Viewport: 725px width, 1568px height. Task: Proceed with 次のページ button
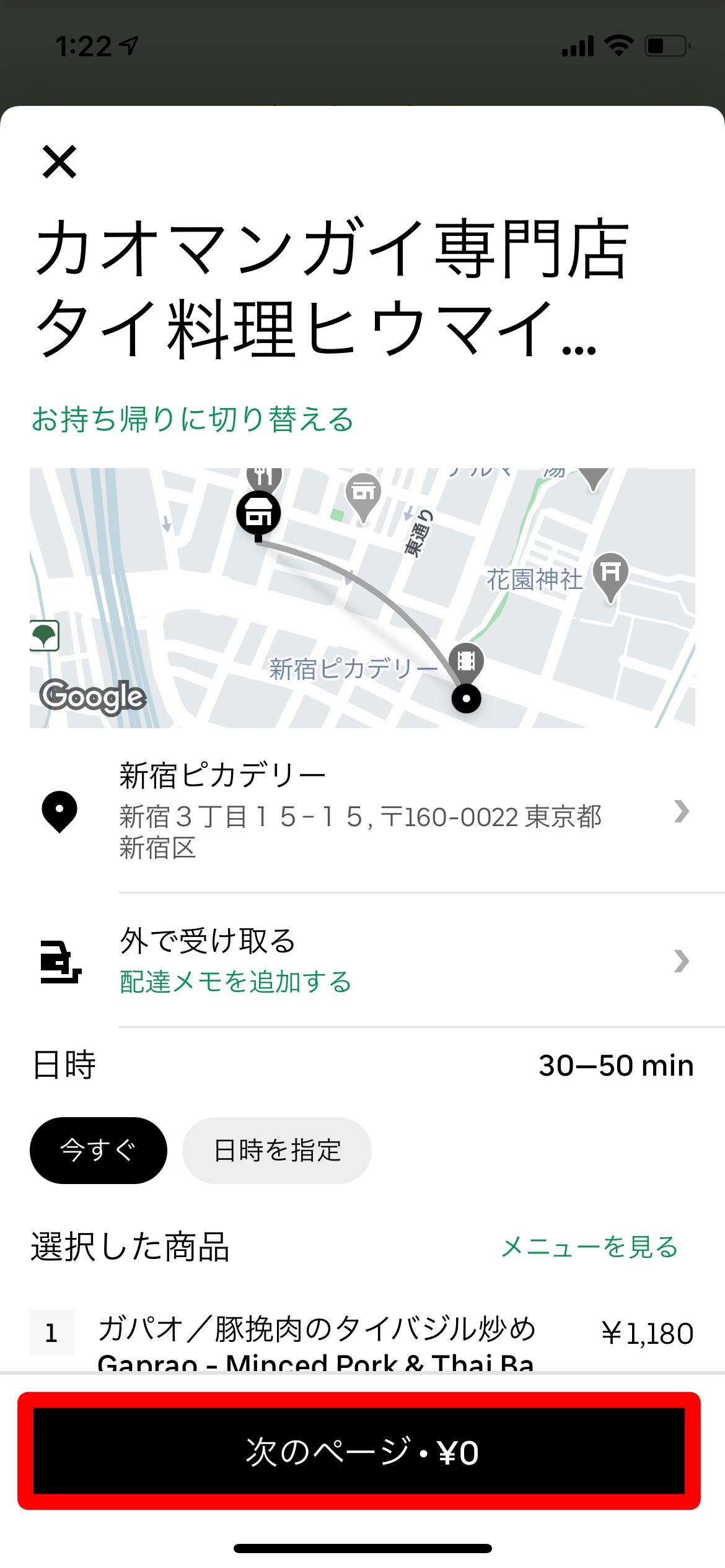pyautogui.click(x=359, y=1451)
